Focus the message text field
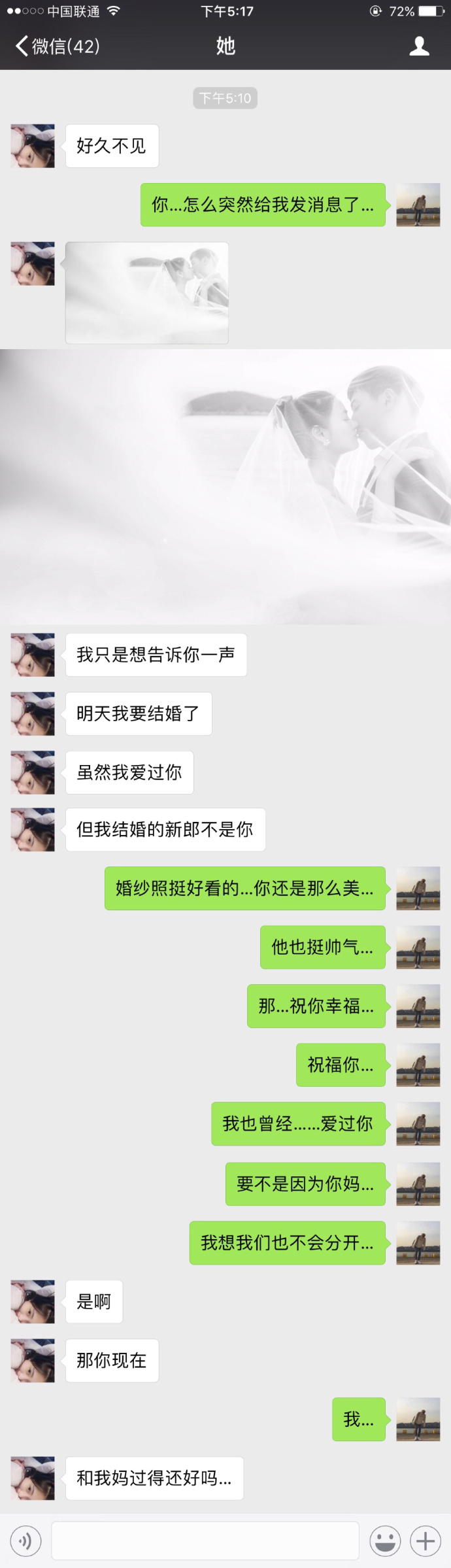451x1568 pixels. pyautogui.click(x=205, y=1541)
